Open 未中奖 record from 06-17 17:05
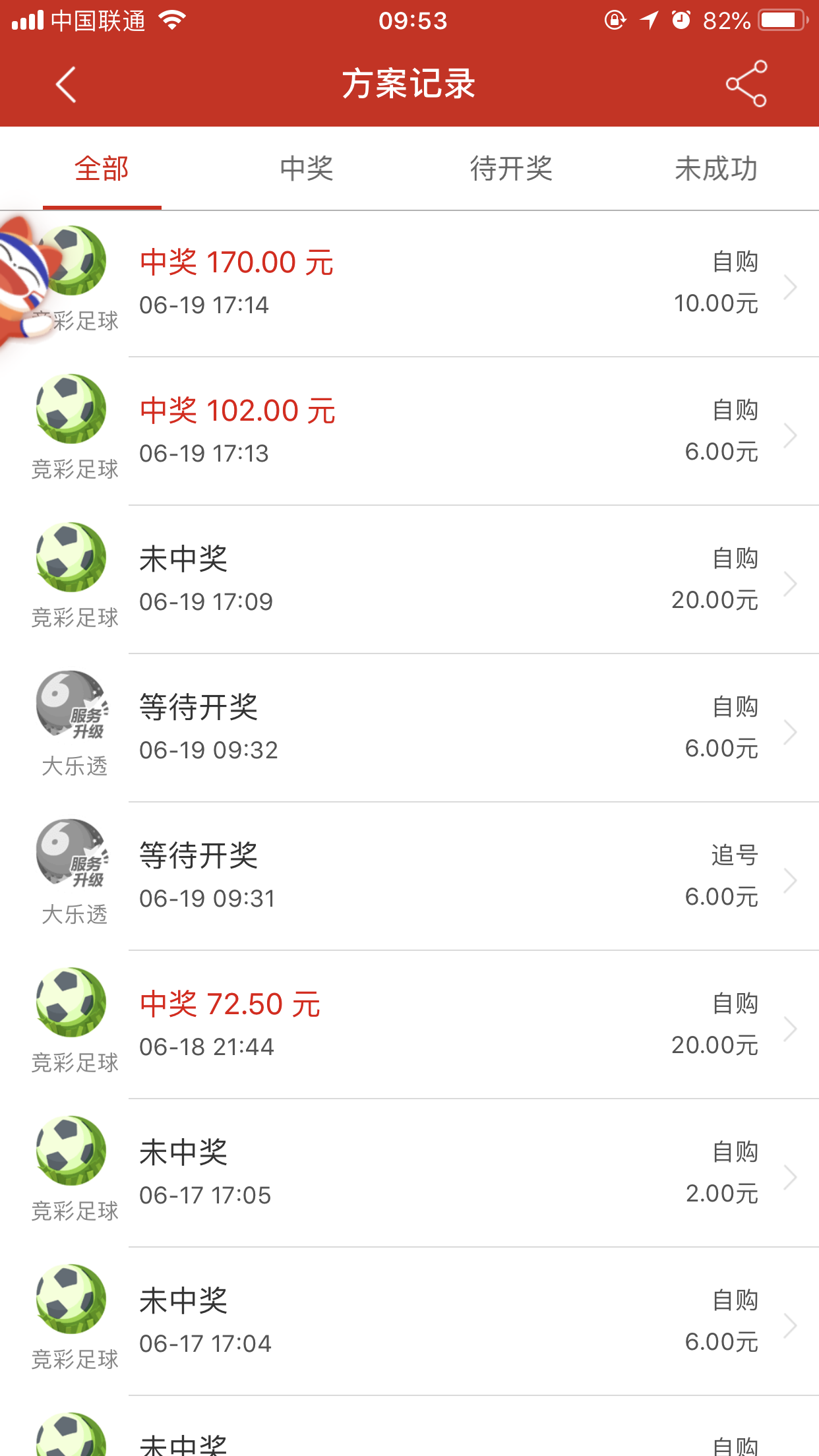The width and height of the screenshot is (819, 1456). [409, 1174]
